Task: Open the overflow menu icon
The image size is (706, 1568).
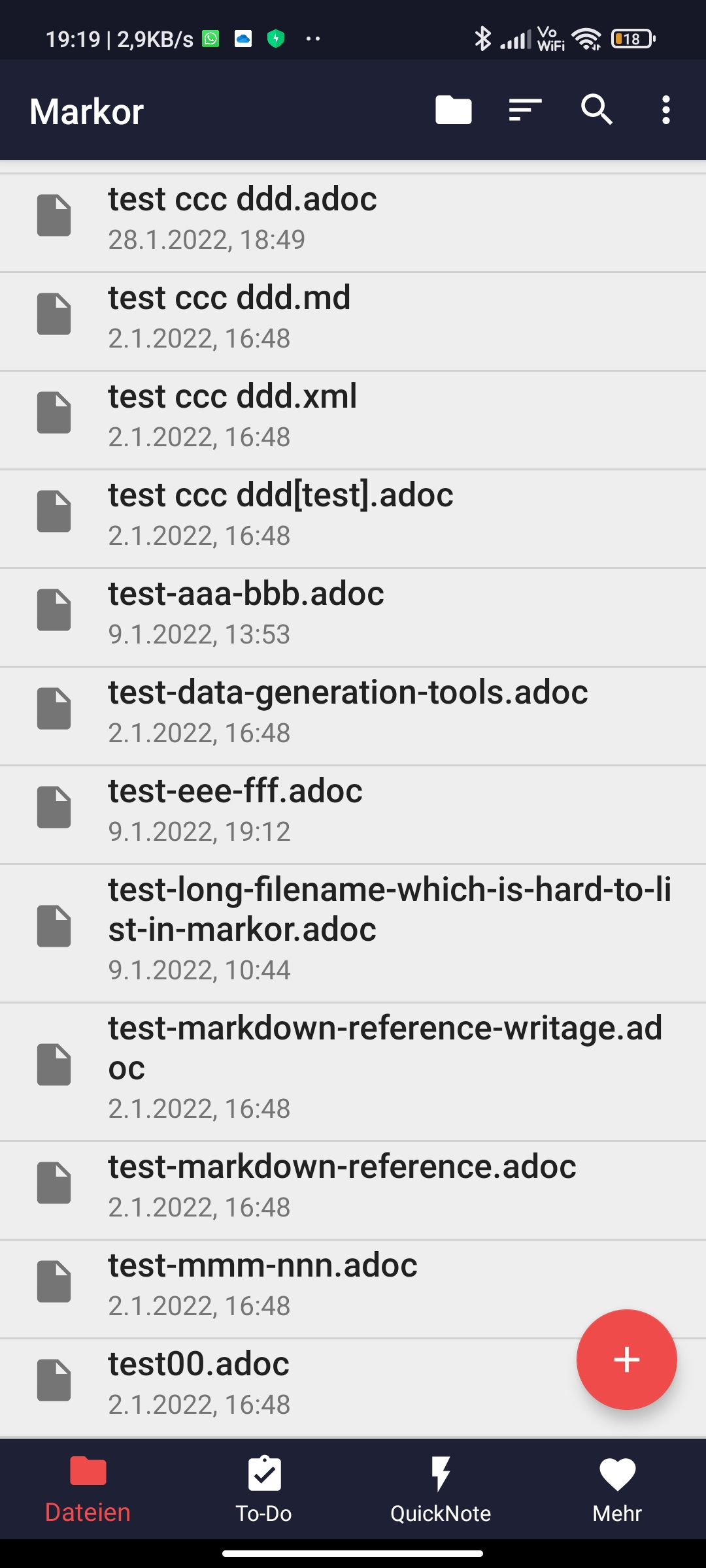Action: (x=665, y=110)
